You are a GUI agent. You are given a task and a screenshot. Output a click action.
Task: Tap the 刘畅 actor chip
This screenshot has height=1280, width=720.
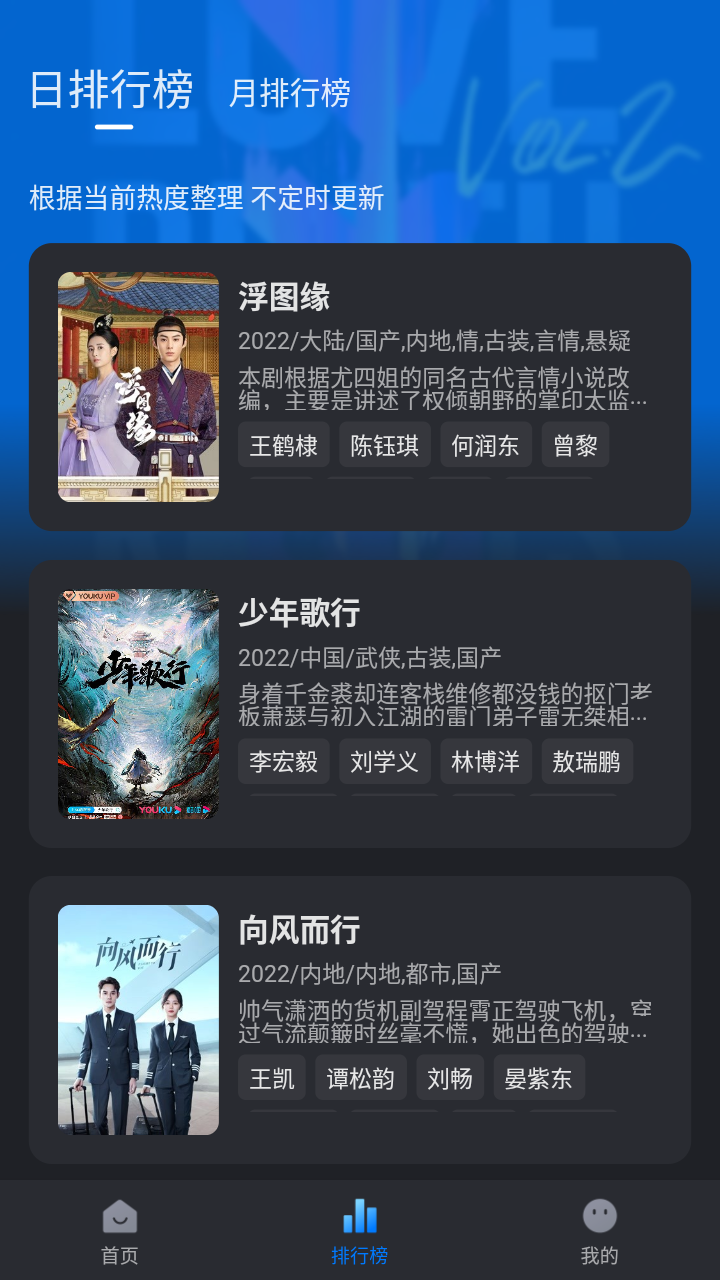tap(450, 1078)
